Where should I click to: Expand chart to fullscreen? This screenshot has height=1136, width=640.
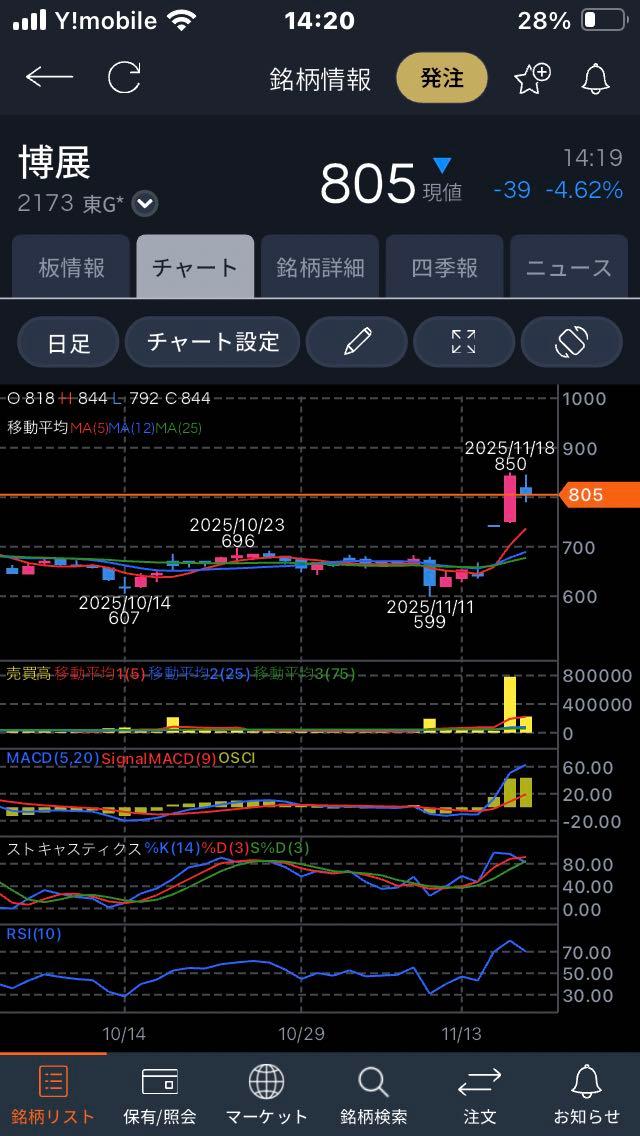(x=464, y=342)
